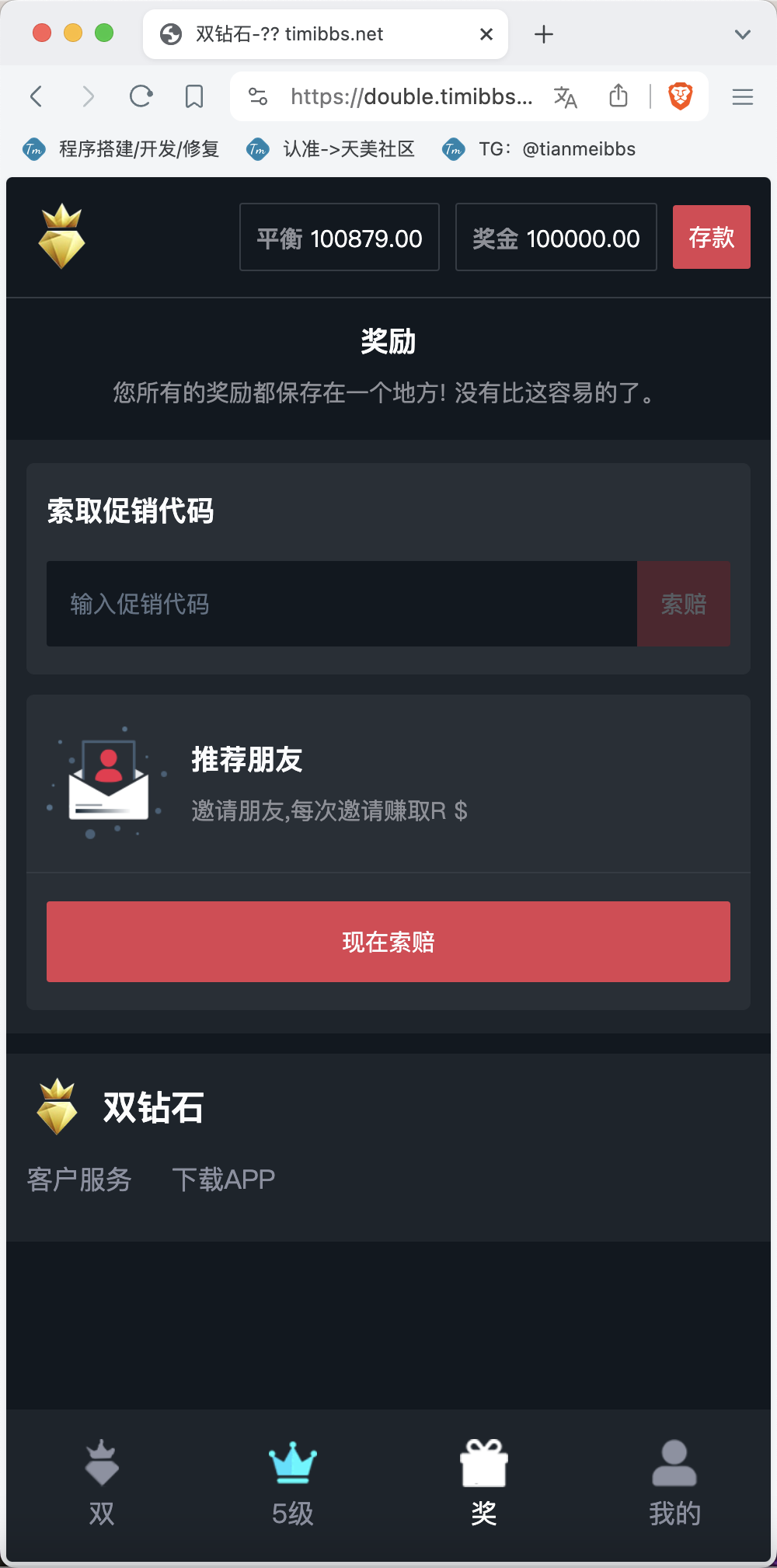Open a new browser tab
This screenshot has width=777, height=1568.
coord(544,34)
